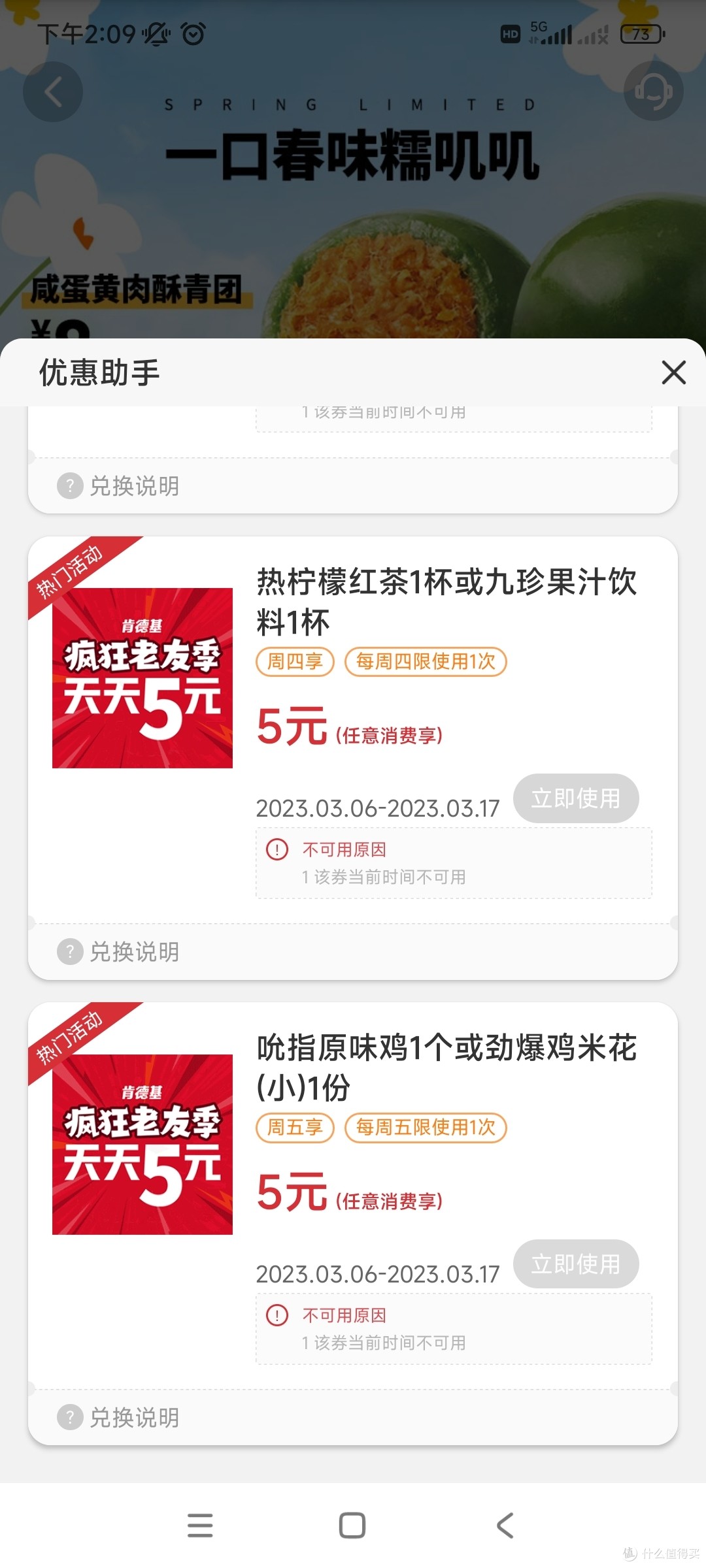
Task: Open 兑换说明 under the 热柠檬红茶 coupon
Action: click(x=118, y=952)
